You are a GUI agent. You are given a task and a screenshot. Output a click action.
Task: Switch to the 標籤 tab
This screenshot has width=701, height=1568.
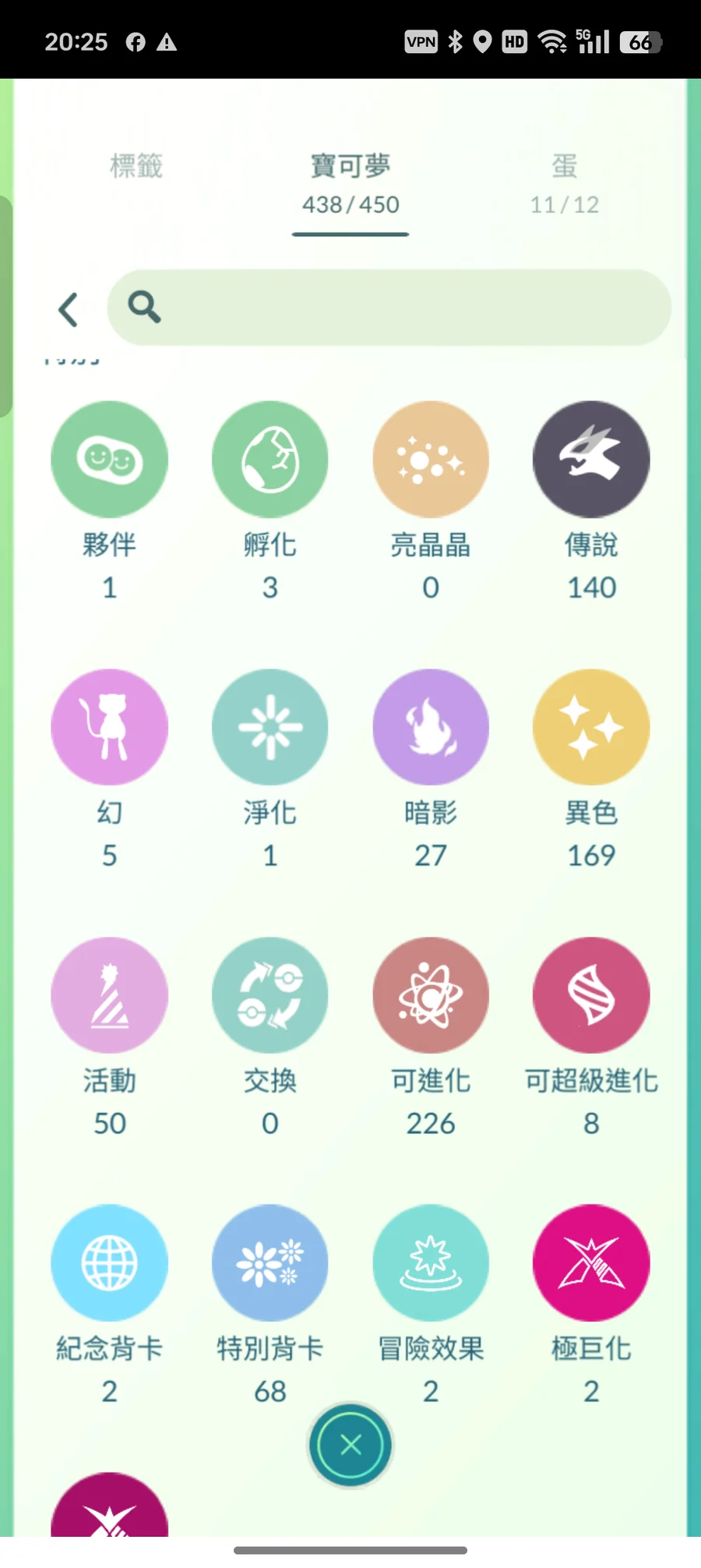[136, 166]
